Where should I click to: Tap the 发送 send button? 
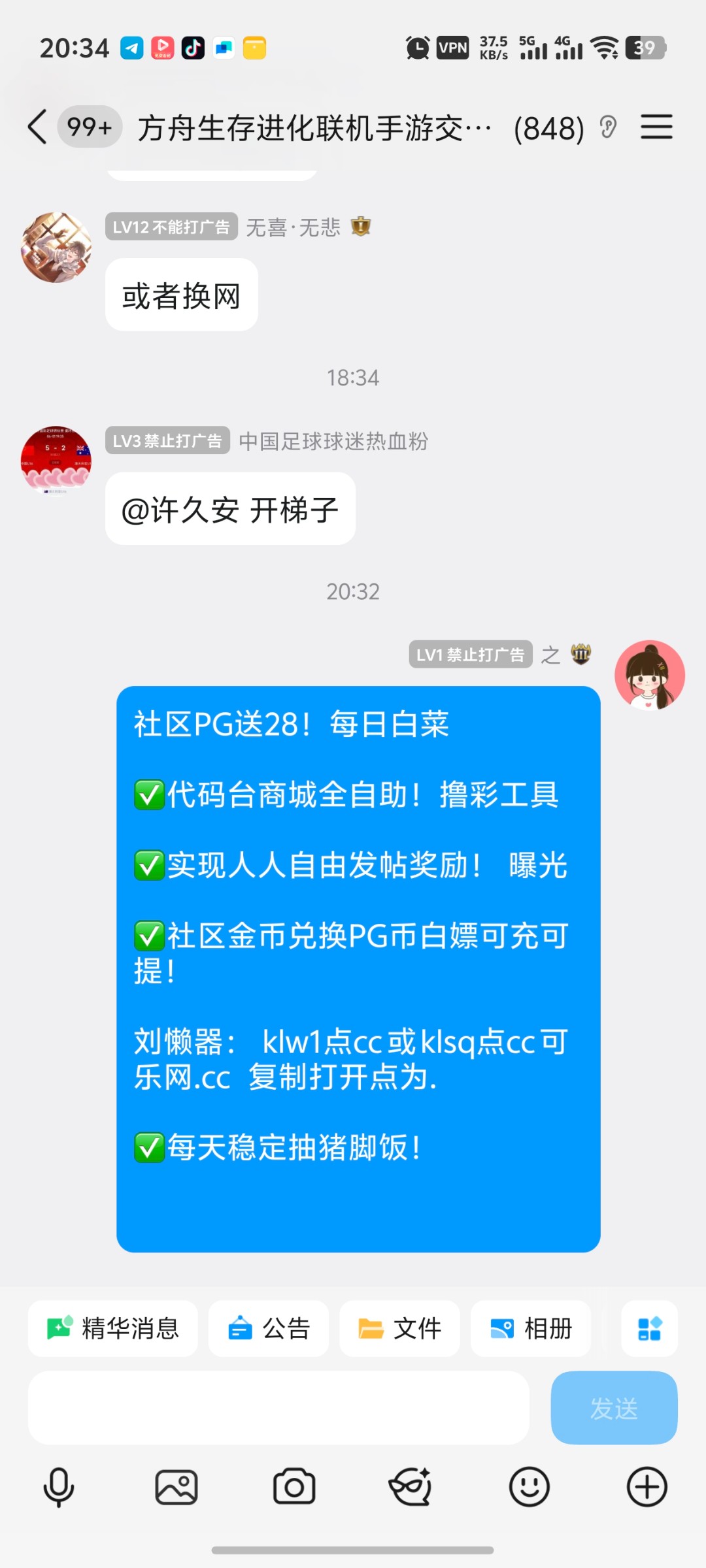click(x=614, y=1407)
